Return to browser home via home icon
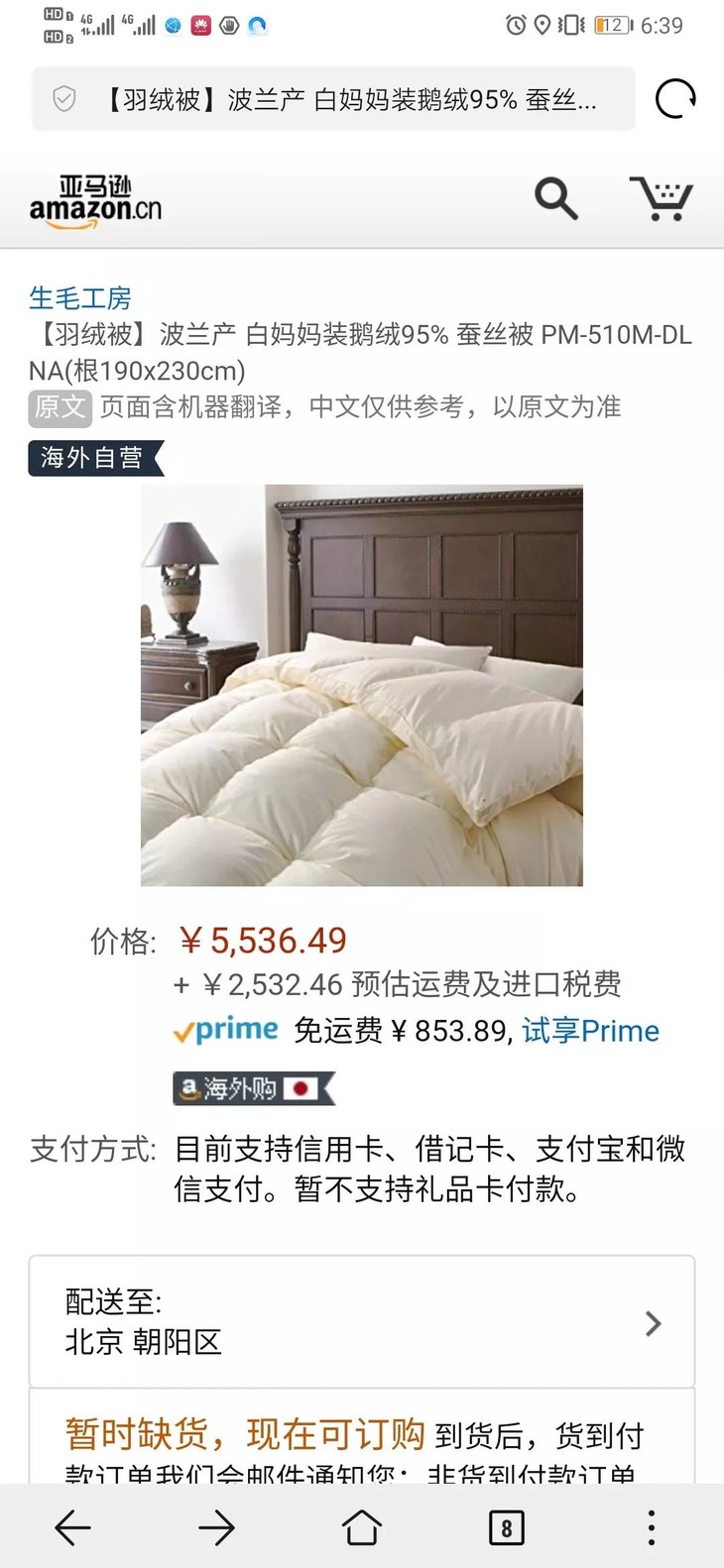724x1568 pixels. 362,1527
